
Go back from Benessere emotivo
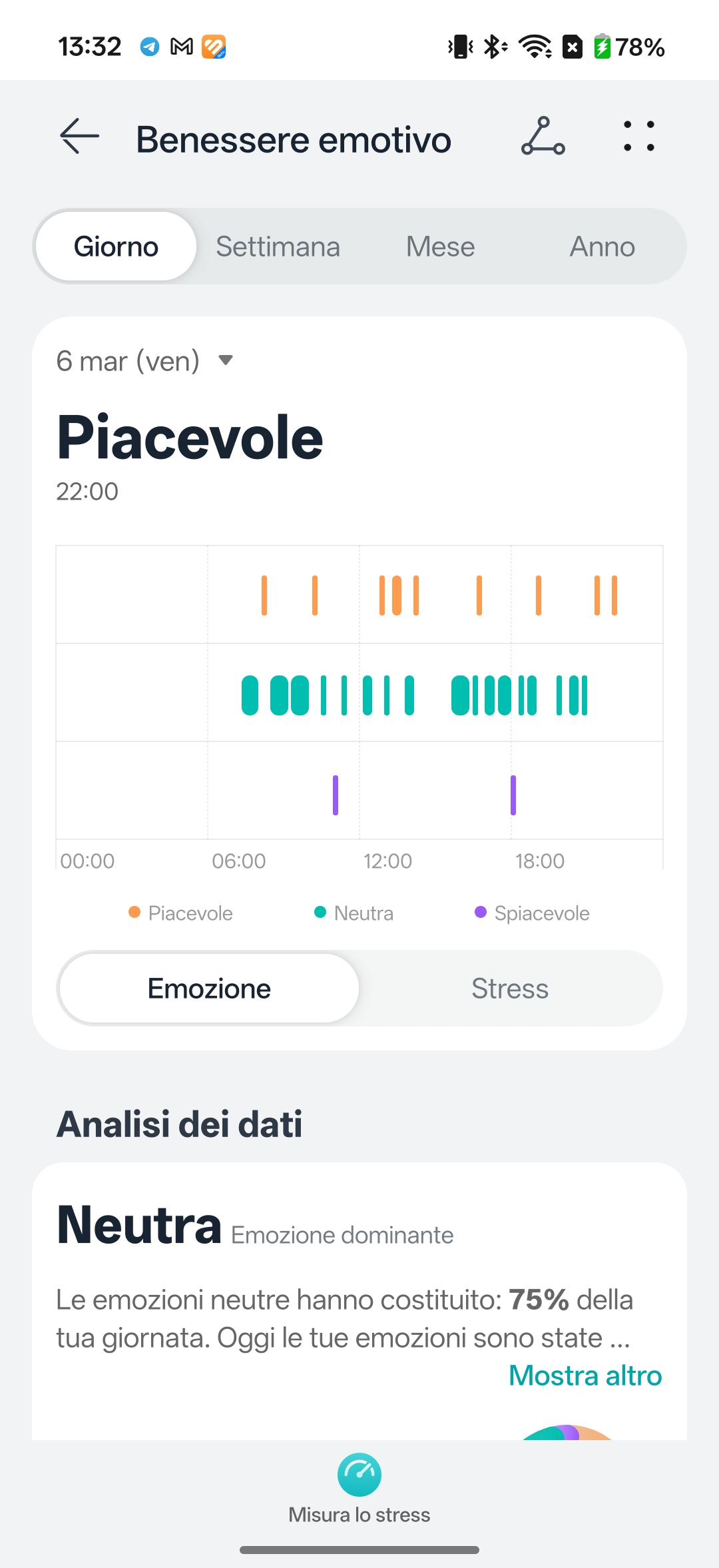coord(79,137)
